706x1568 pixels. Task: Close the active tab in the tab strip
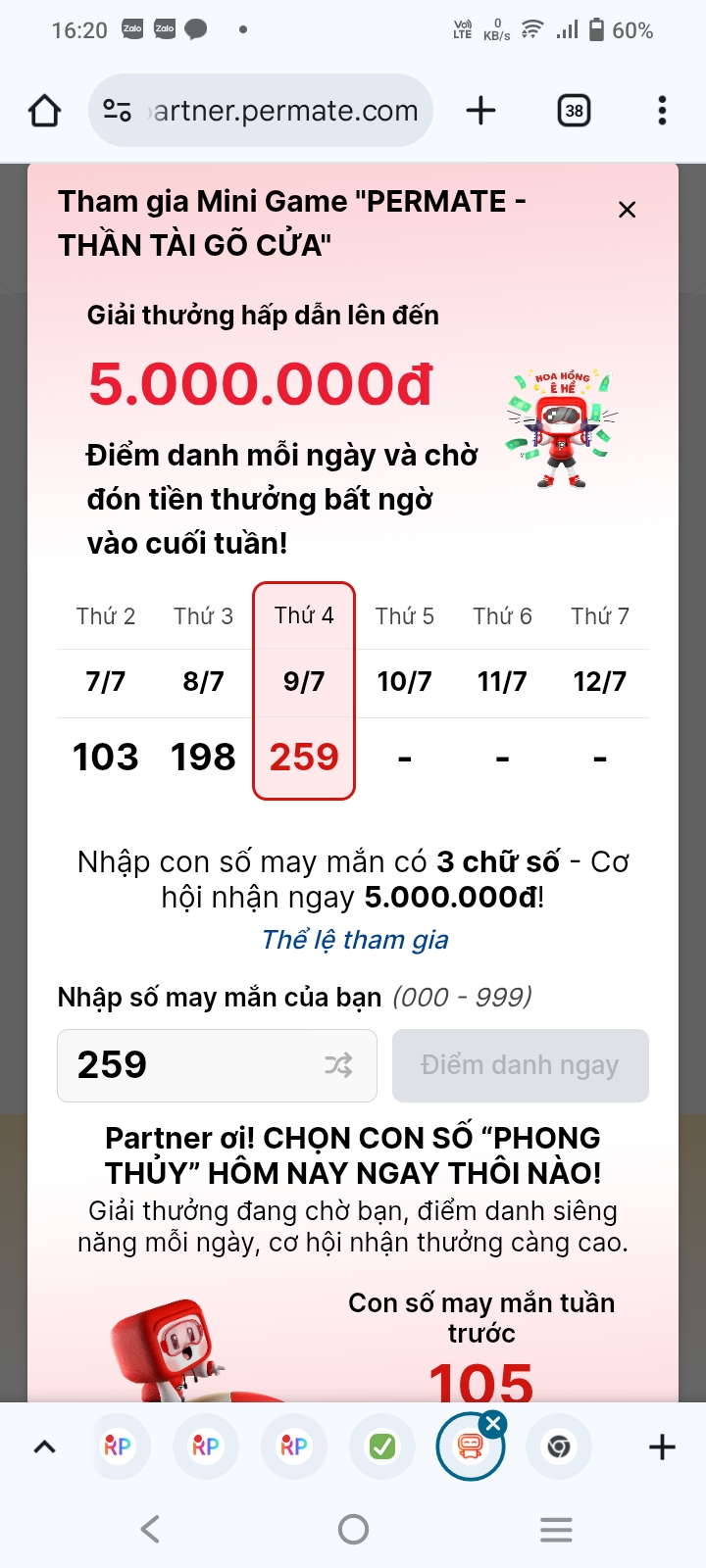point(494,1424)
